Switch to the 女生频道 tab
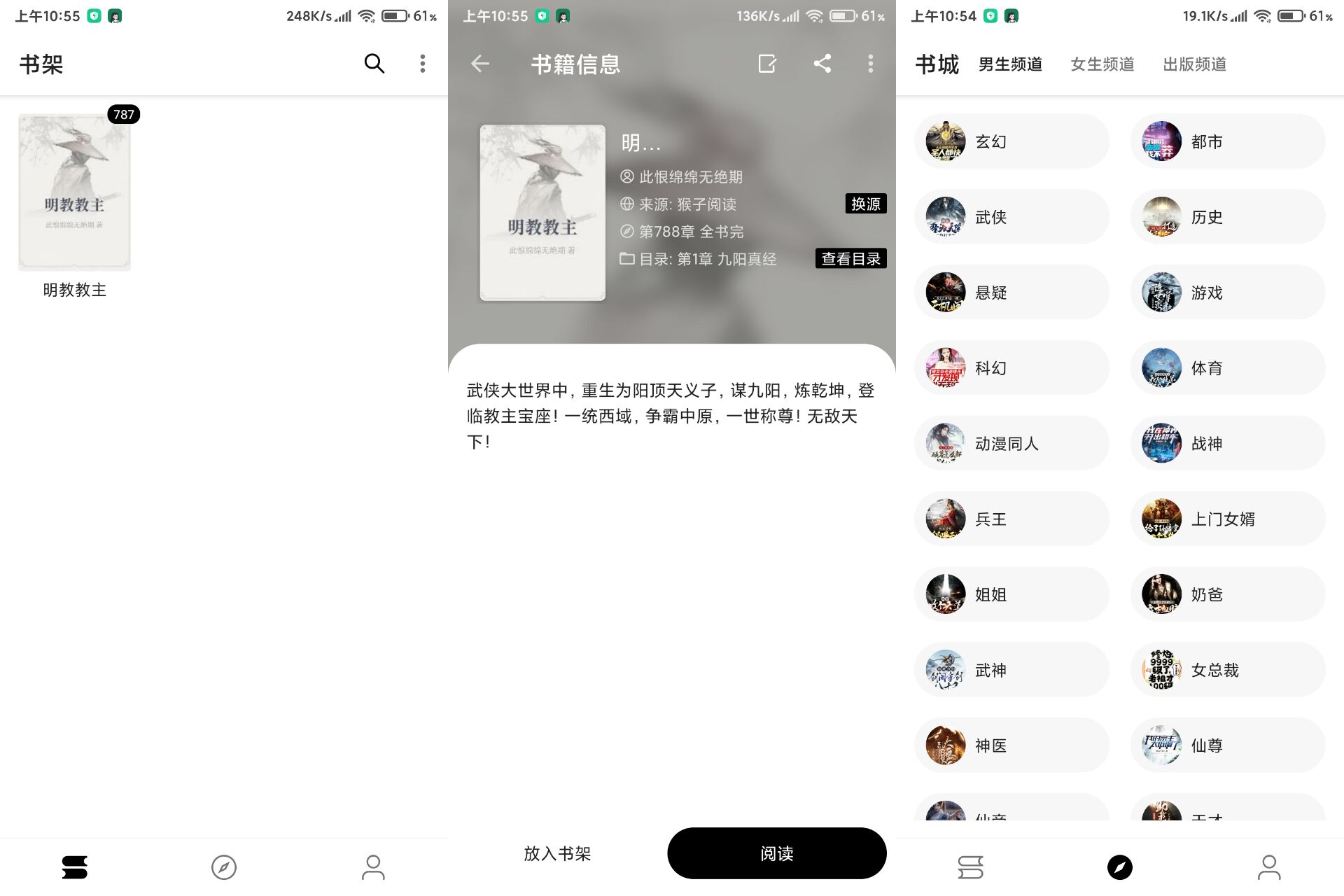1344x896 pixels. 1102,64
